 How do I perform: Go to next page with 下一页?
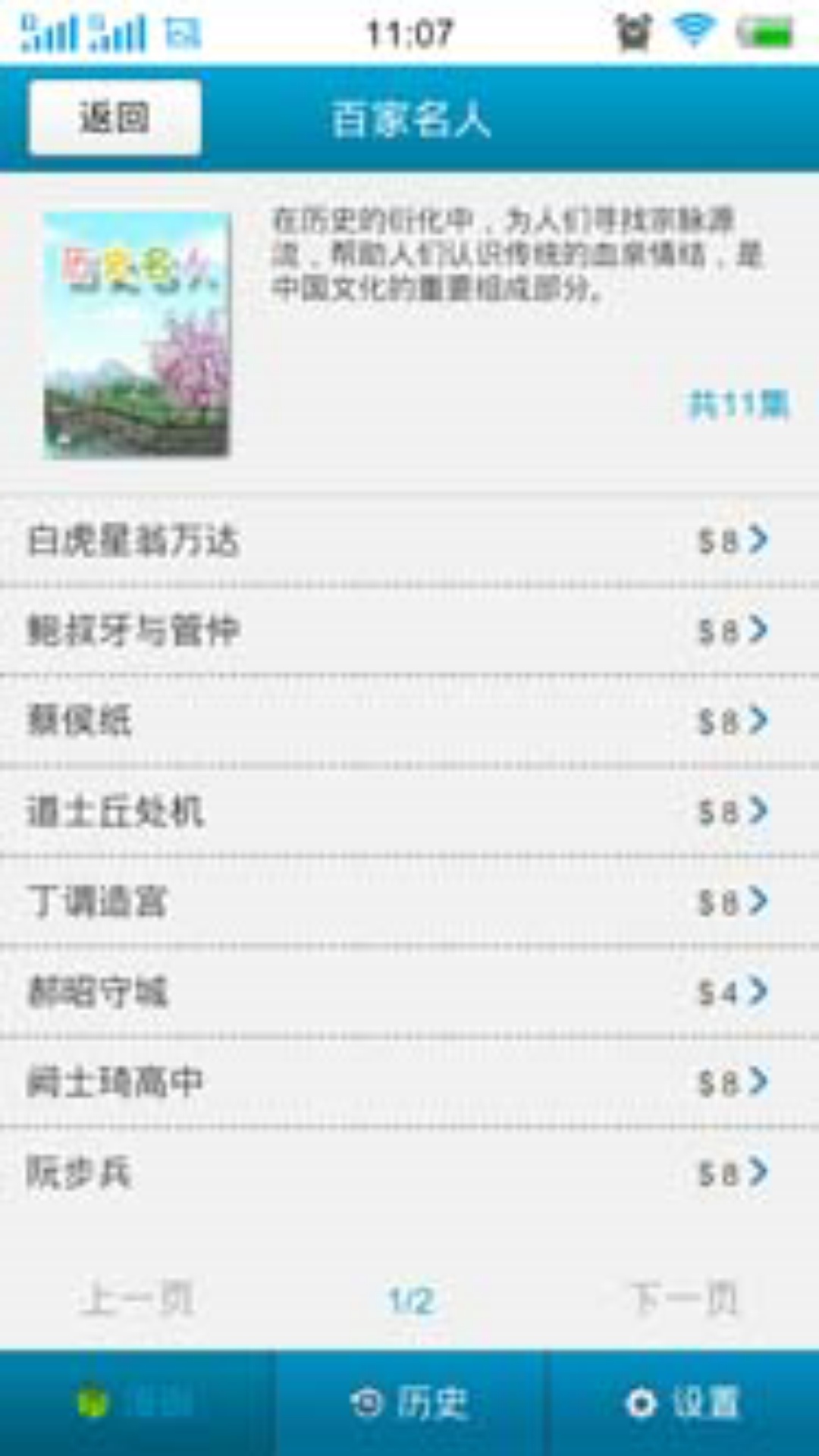coord(682,1300)
